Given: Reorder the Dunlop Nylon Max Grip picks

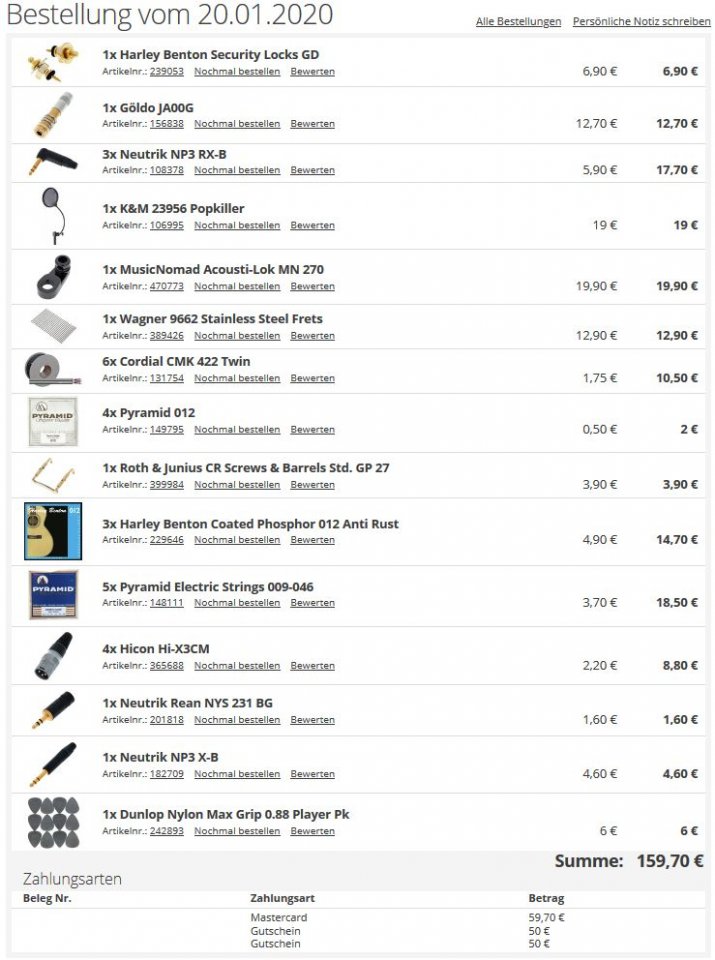Looking at the screenshot, I should (x=237, y=832).
